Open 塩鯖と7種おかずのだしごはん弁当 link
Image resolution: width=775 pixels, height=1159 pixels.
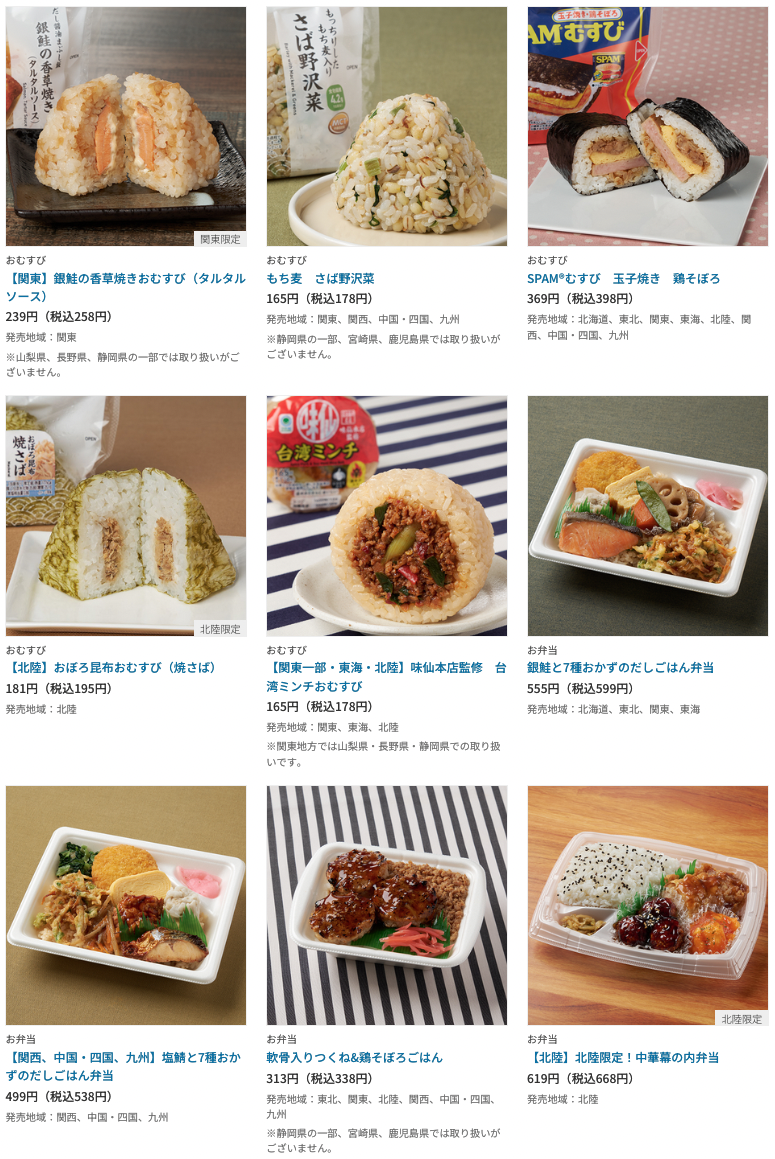pyautogui.click(x=125, y=1058)
